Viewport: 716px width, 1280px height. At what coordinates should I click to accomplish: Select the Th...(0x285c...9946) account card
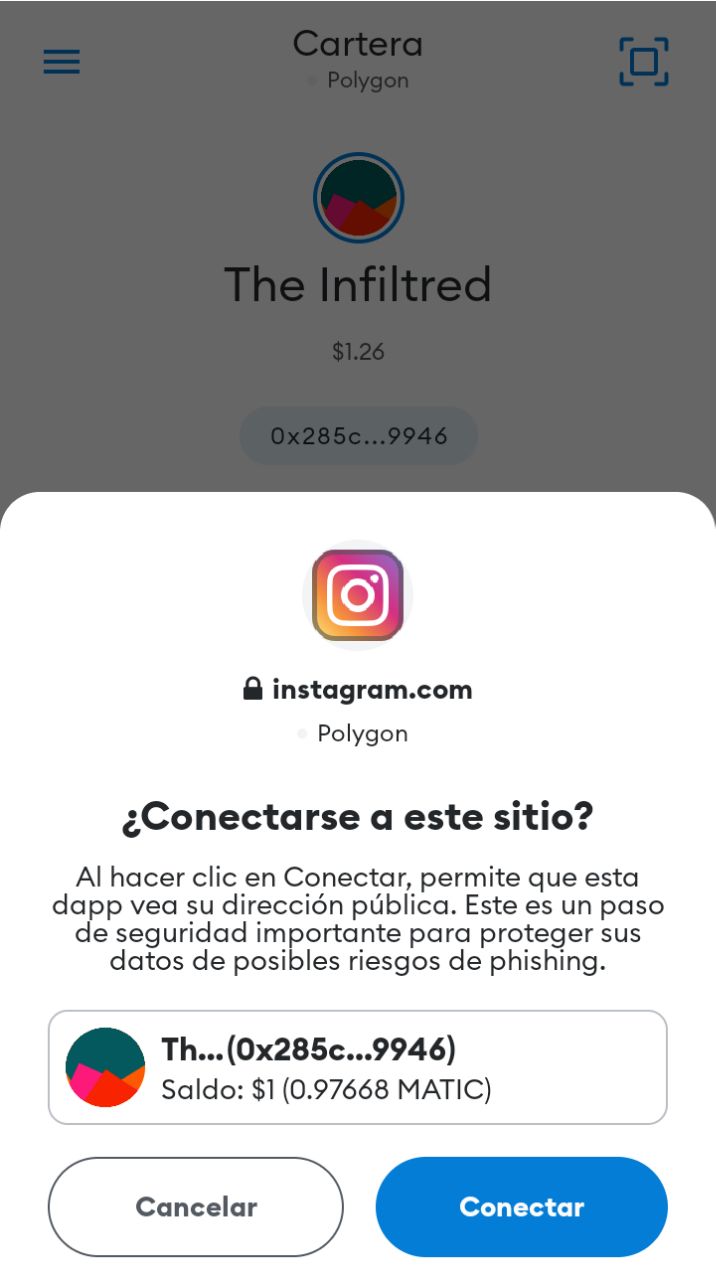(x=357, y=1067)
